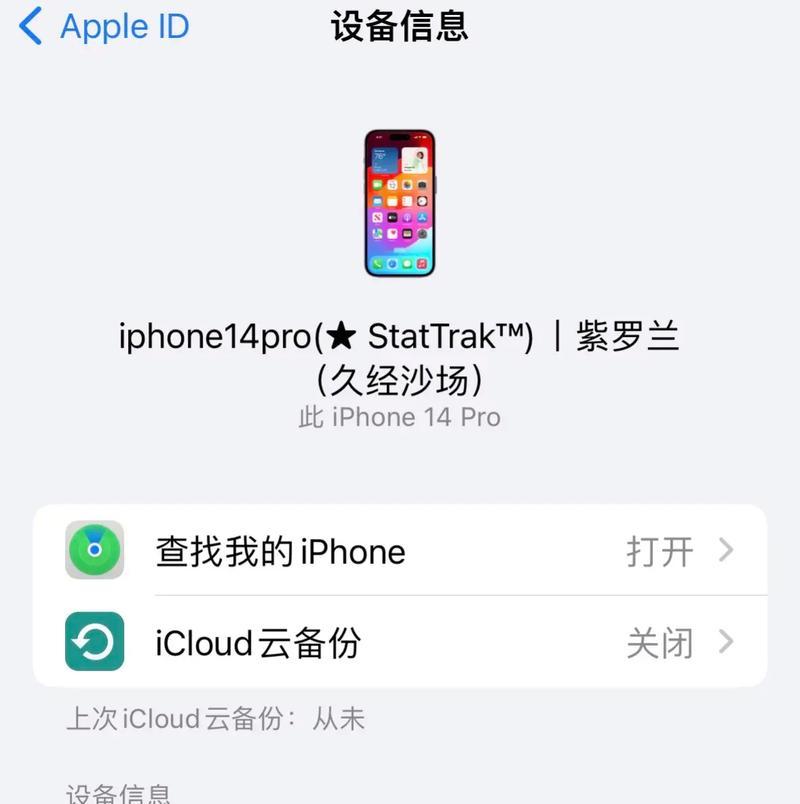
Task: Go back to Apple ID
Action: pyautogui.click(x=104, y=27)
